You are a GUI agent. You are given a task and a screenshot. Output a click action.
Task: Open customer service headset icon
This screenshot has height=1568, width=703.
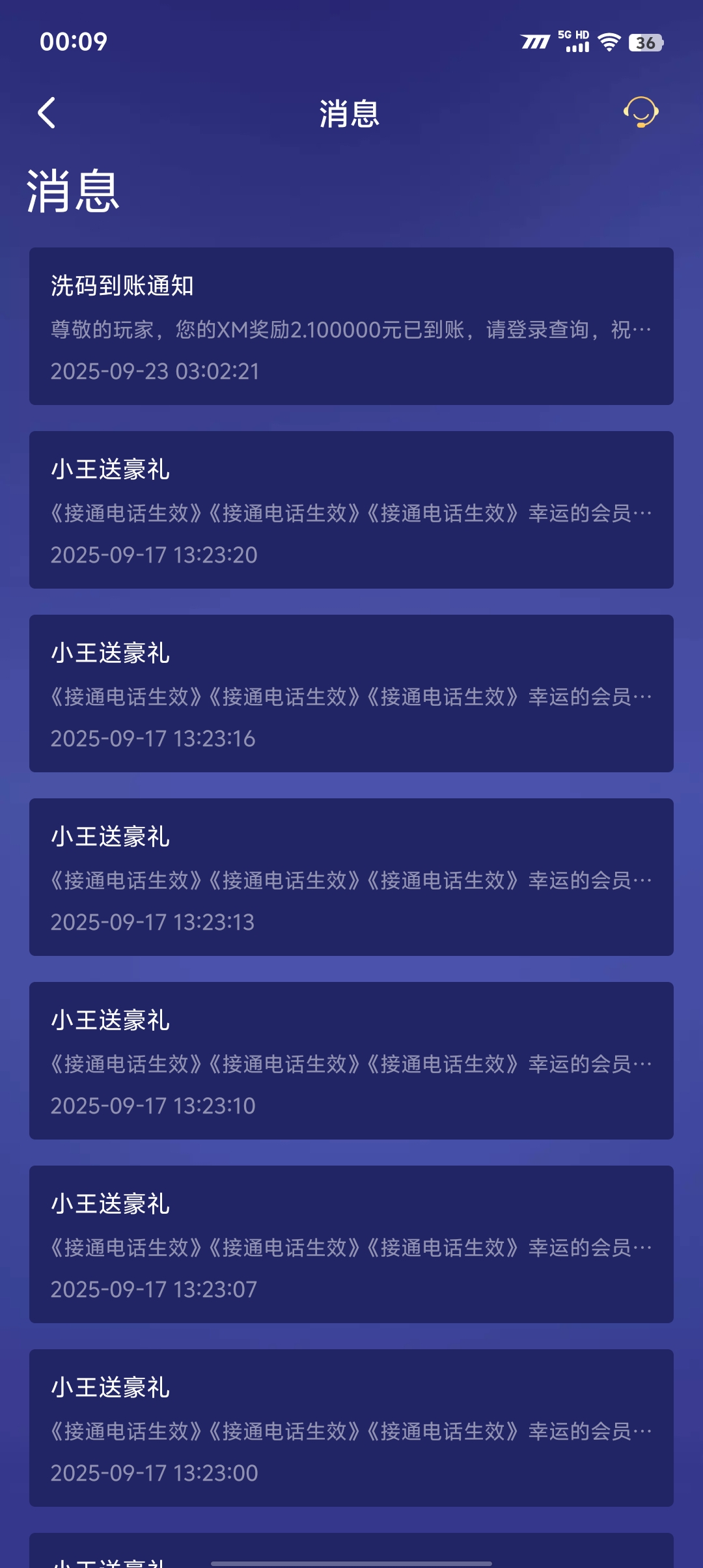[641, 112]
